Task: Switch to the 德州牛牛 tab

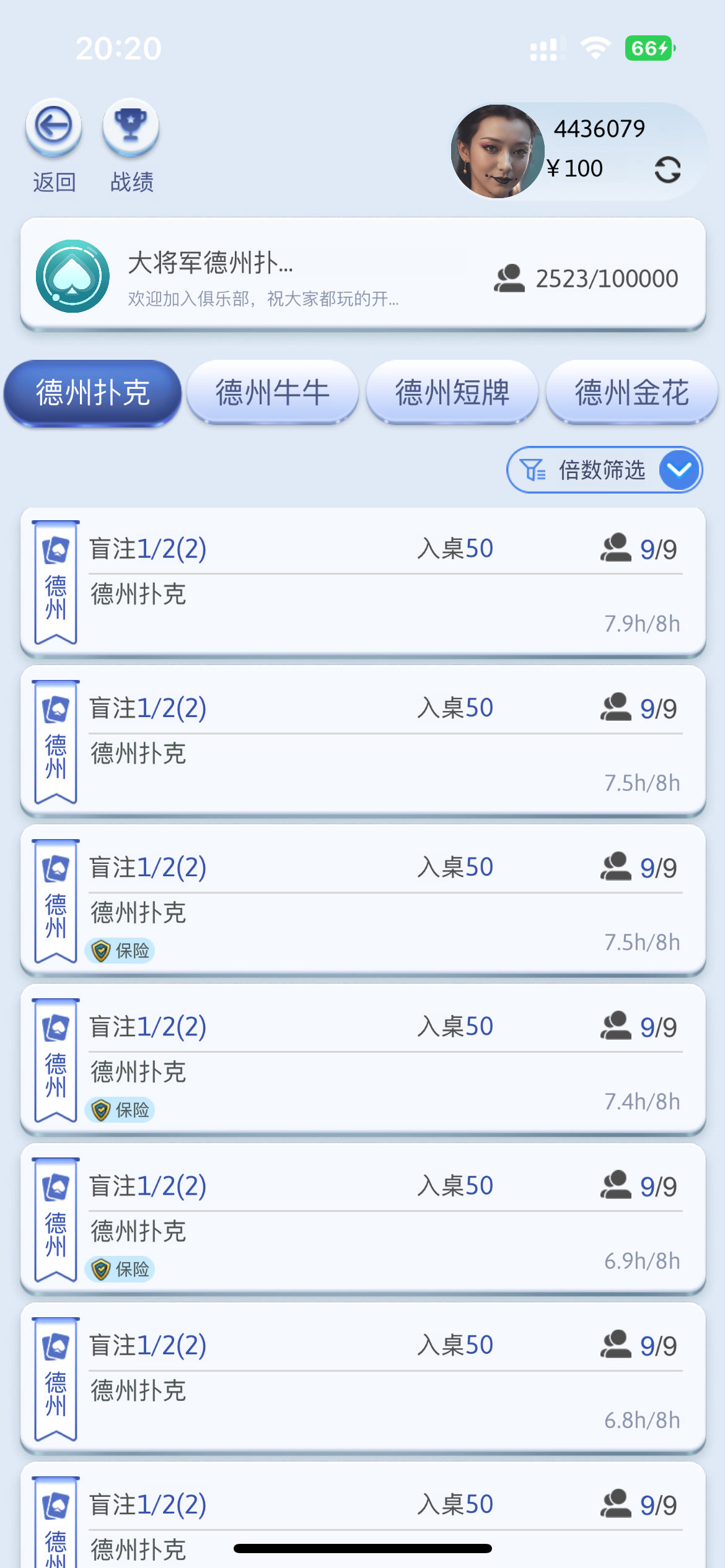Action: pyautogui.click(x=273, y=393)
